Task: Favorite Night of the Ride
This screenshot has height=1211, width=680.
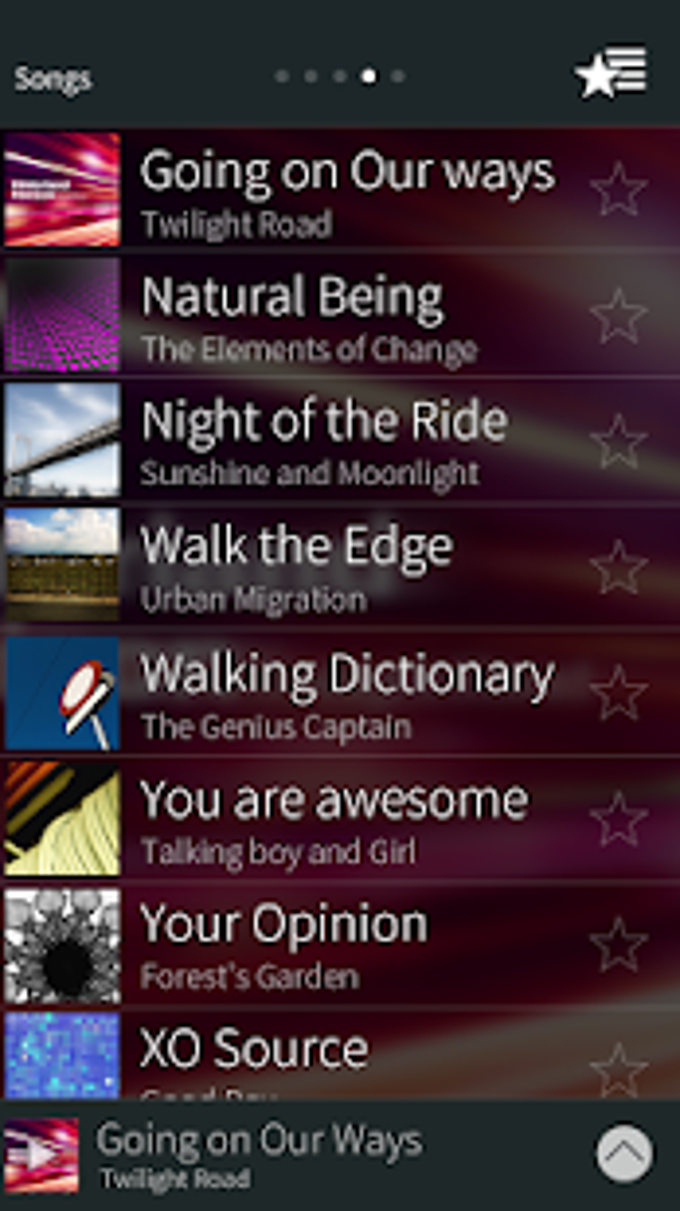Action: [x=618, y=441]
